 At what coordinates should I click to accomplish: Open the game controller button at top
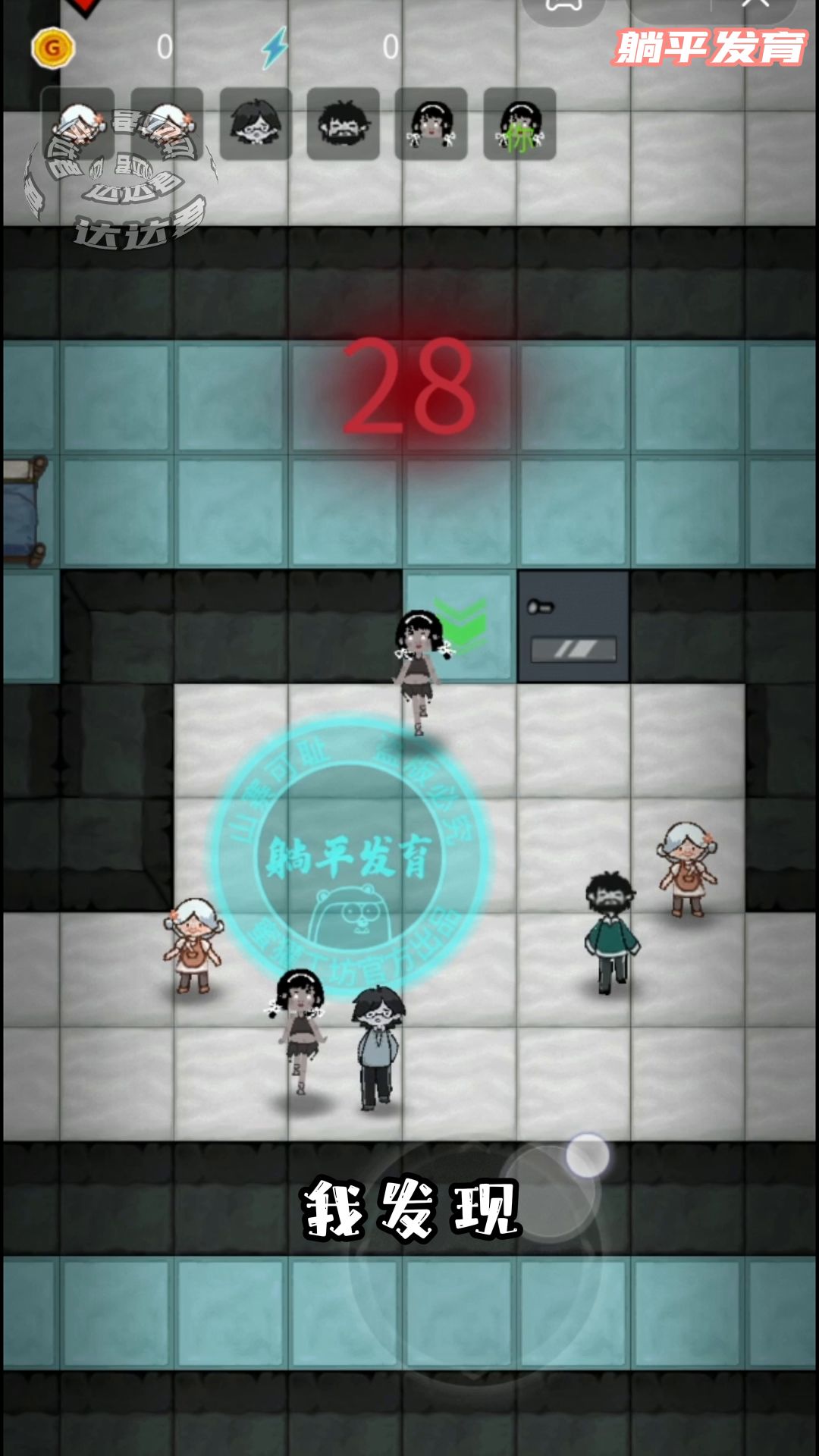(563, 6)
